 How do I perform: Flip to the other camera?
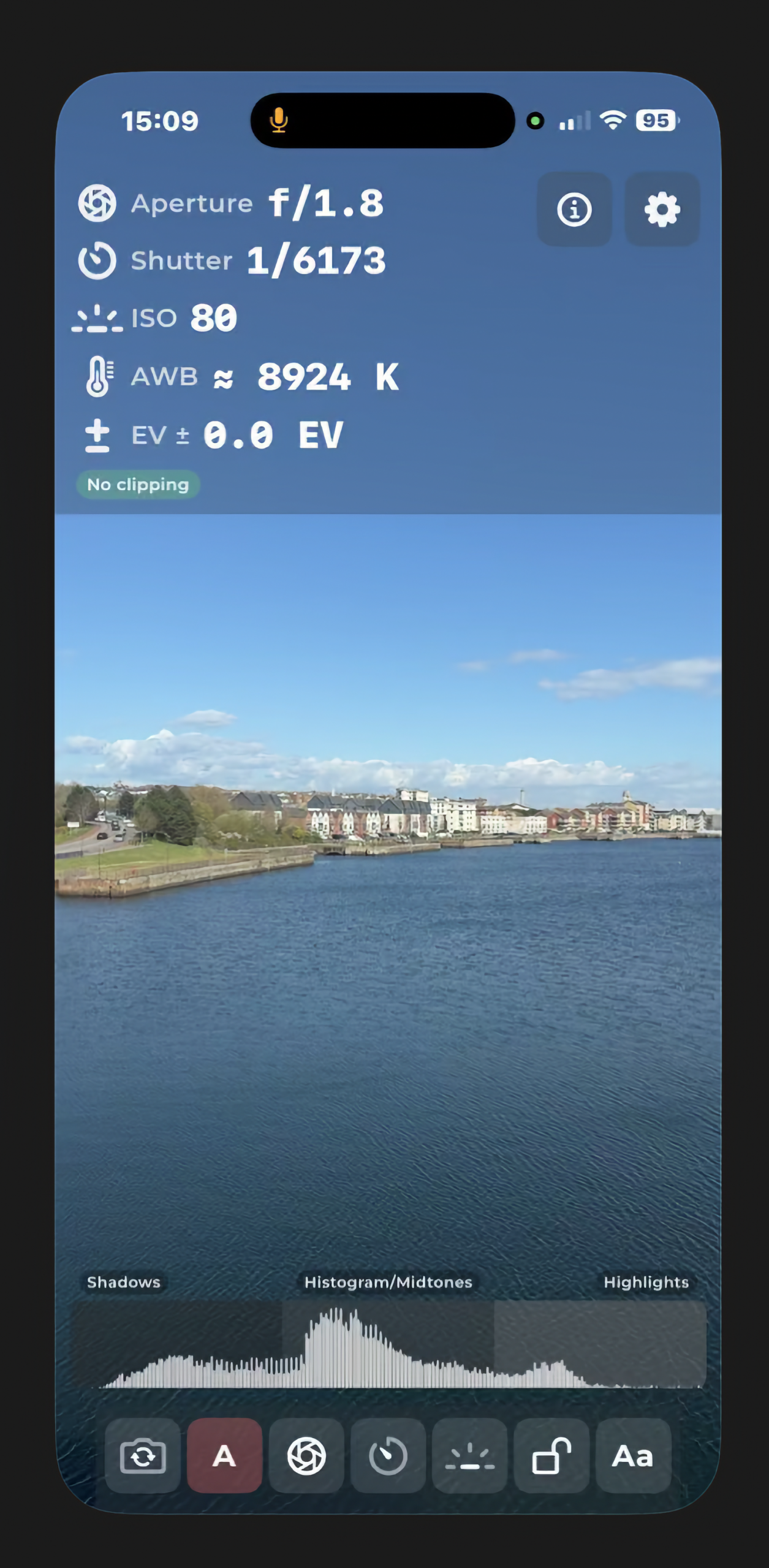click(143, 1455)
